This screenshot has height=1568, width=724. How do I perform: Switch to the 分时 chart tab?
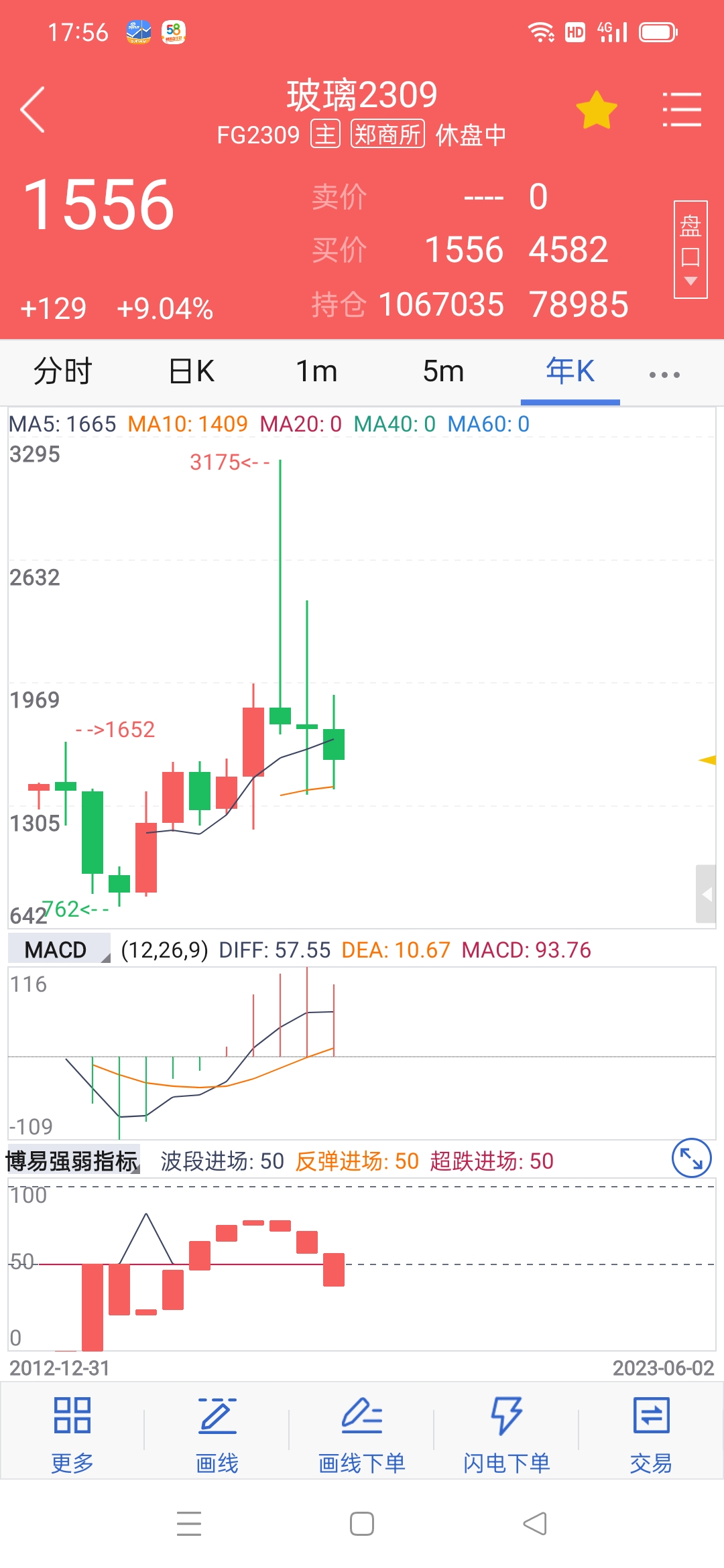pyautogui.click(x=62, y=371)
